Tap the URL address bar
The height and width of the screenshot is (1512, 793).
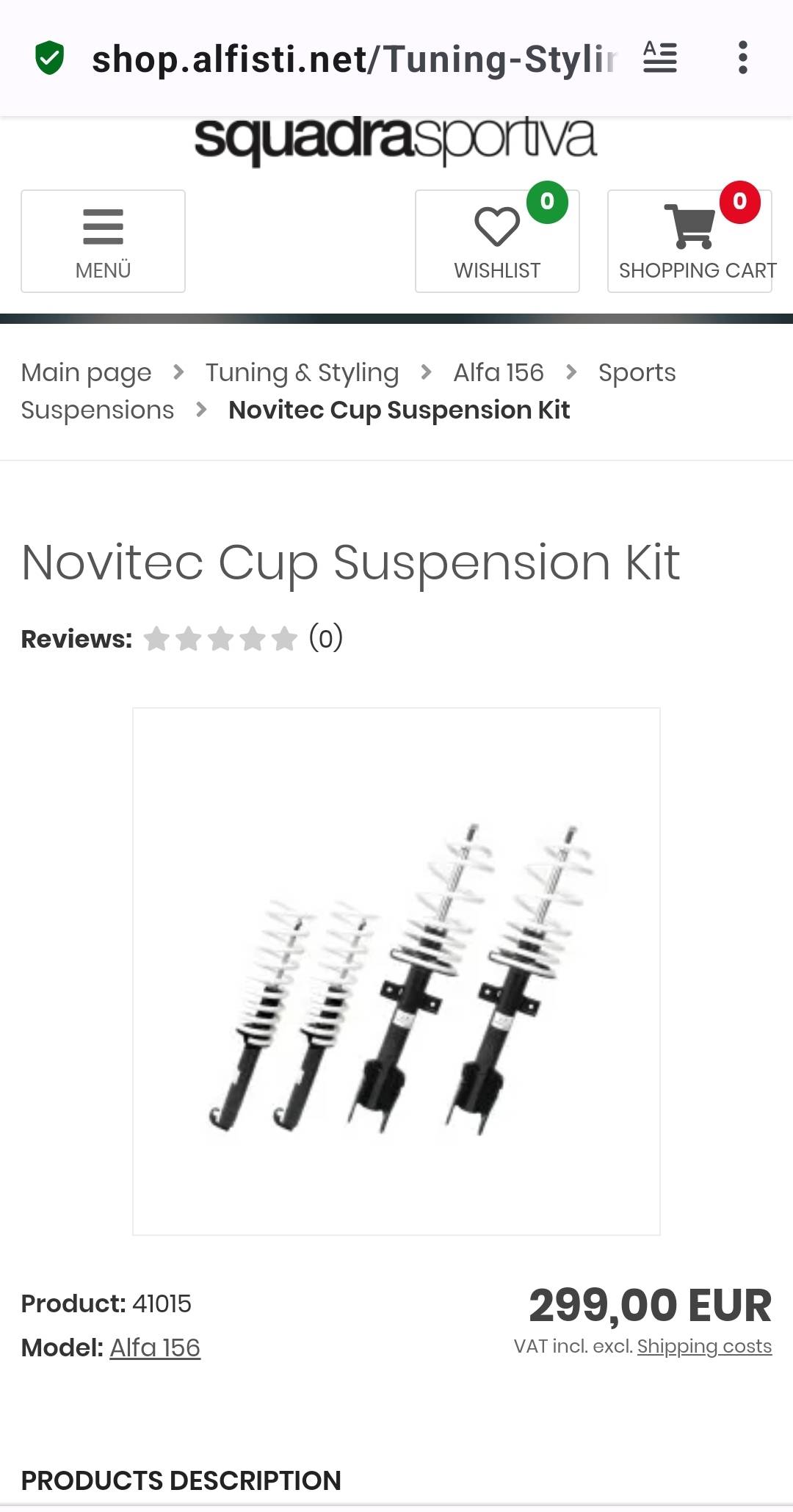coord(354,59)
